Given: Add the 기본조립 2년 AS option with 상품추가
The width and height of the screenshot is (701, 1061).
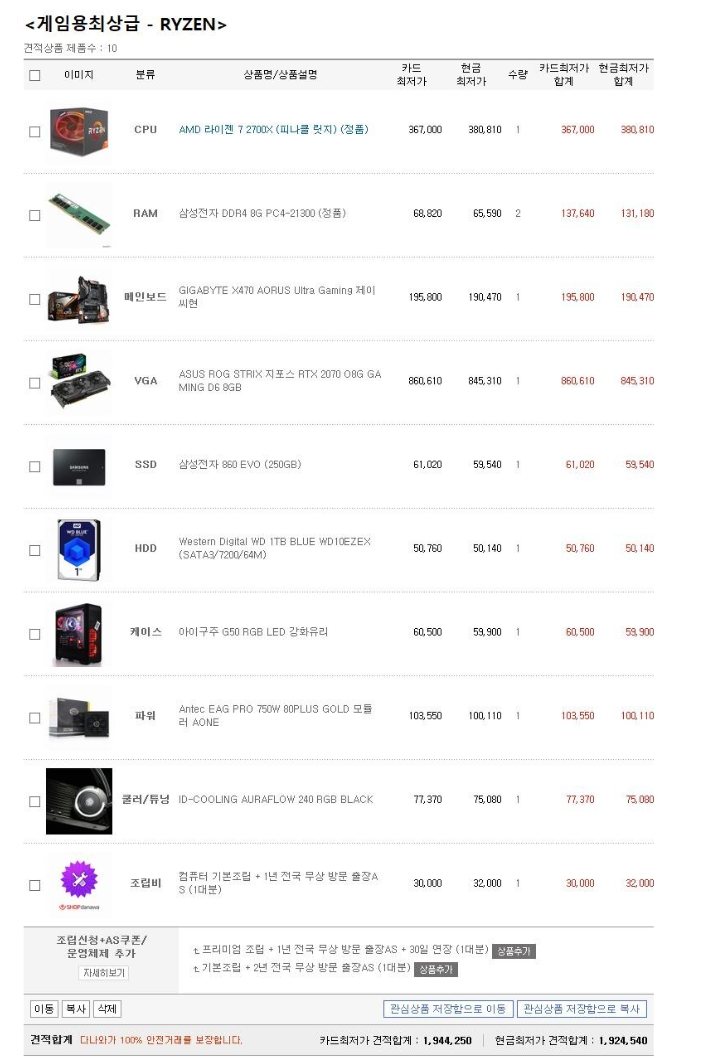Looking at the screenshot, I should pyautogui.click(x=436, y=969).
